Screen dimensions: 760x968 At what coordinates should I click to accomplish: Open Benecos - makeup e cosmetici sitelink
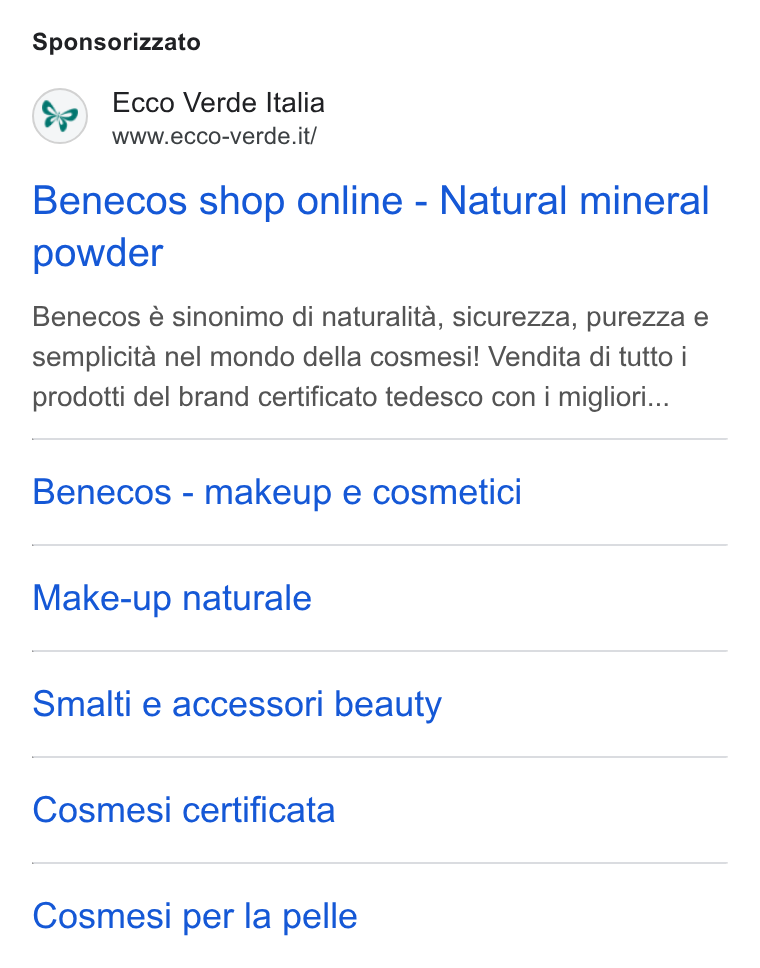pyautogui.click(x=277, y=492)
